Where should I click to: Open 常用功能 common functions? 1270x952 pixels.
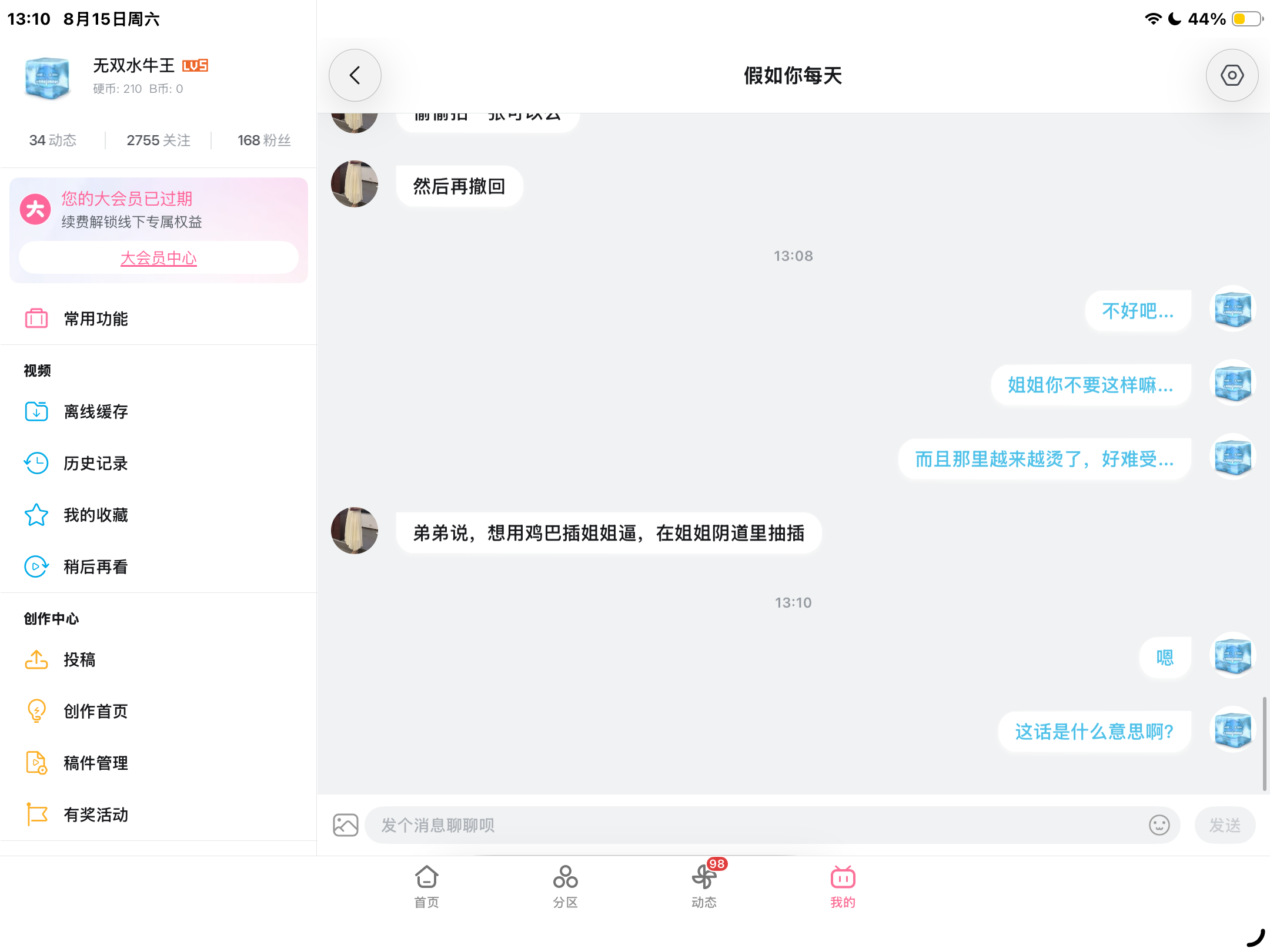click(x=159, y=319)
